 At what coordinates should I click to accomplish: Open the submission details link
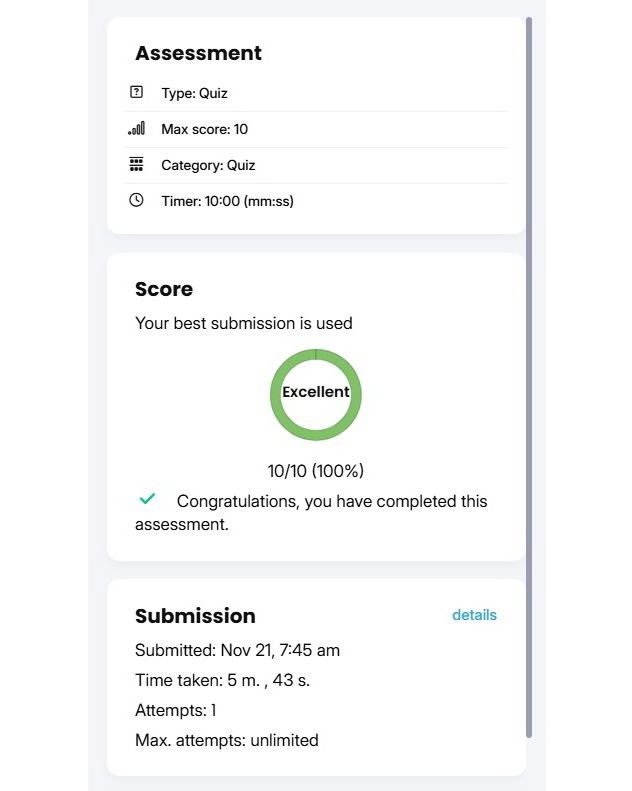click(474, 615)
